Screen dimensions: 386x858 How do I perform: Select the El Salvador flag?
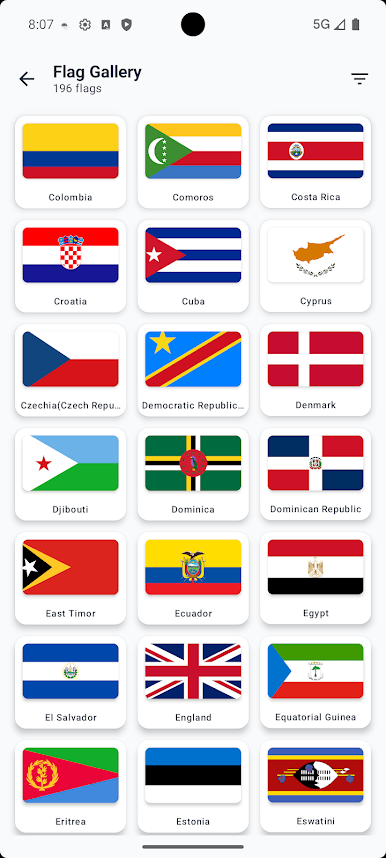pyautogui.click(x=70, y=682)
